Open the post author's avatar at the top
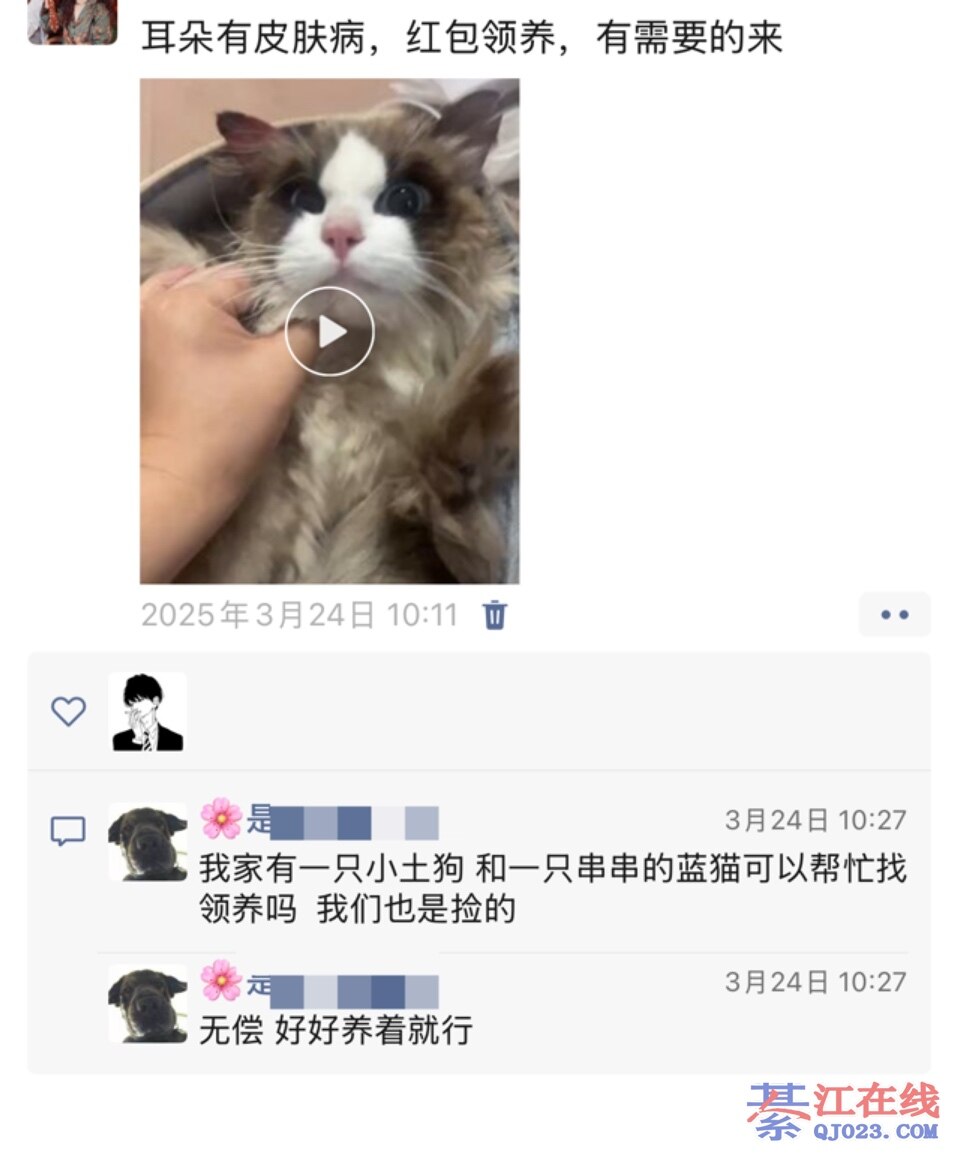The height and width of the screenshot is (1164, 963). point(71,20)
